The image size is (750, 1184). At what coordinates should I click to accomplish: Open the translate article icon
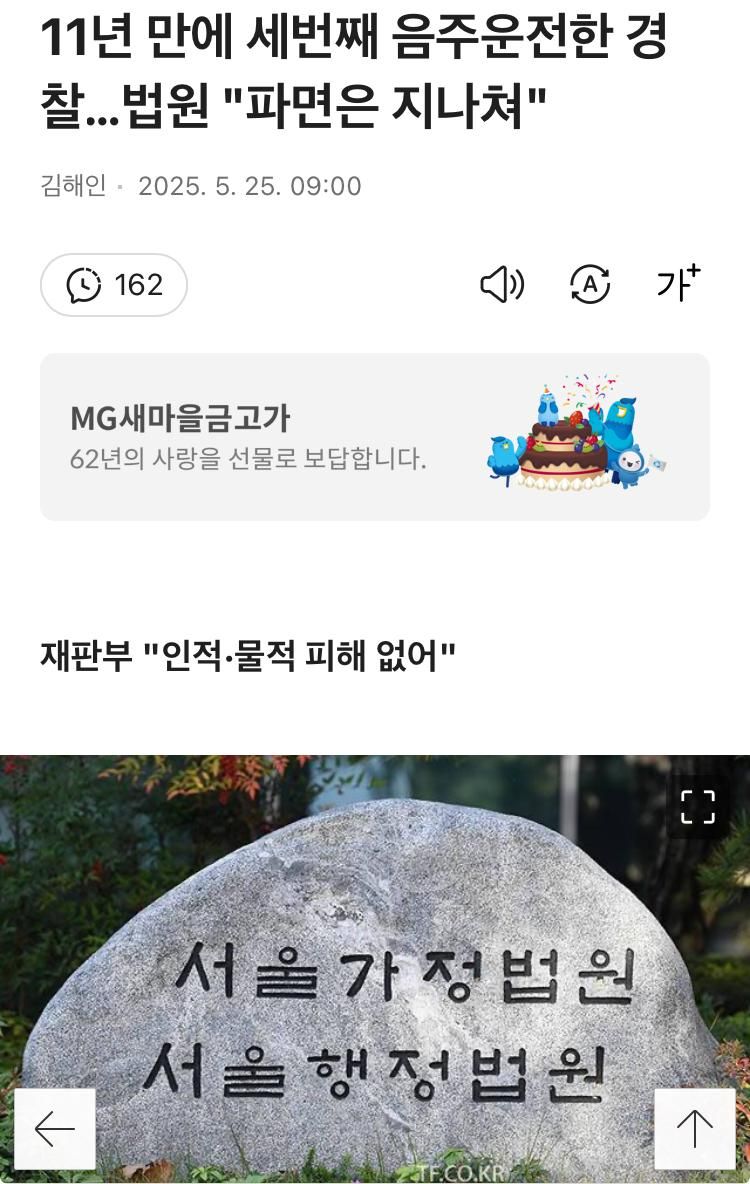tap(590, 285)
